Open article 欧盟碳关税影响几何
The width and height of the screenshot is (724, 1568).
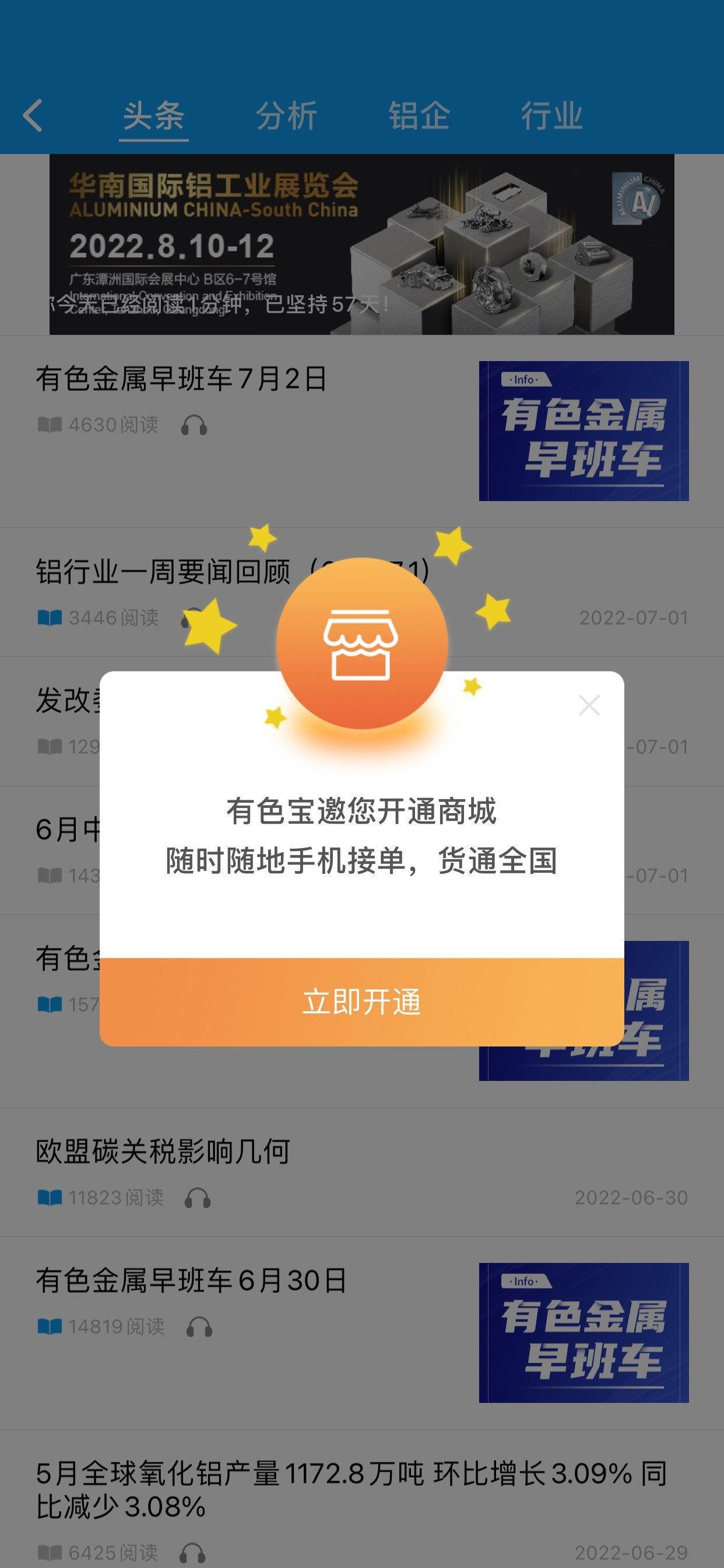163,1151
